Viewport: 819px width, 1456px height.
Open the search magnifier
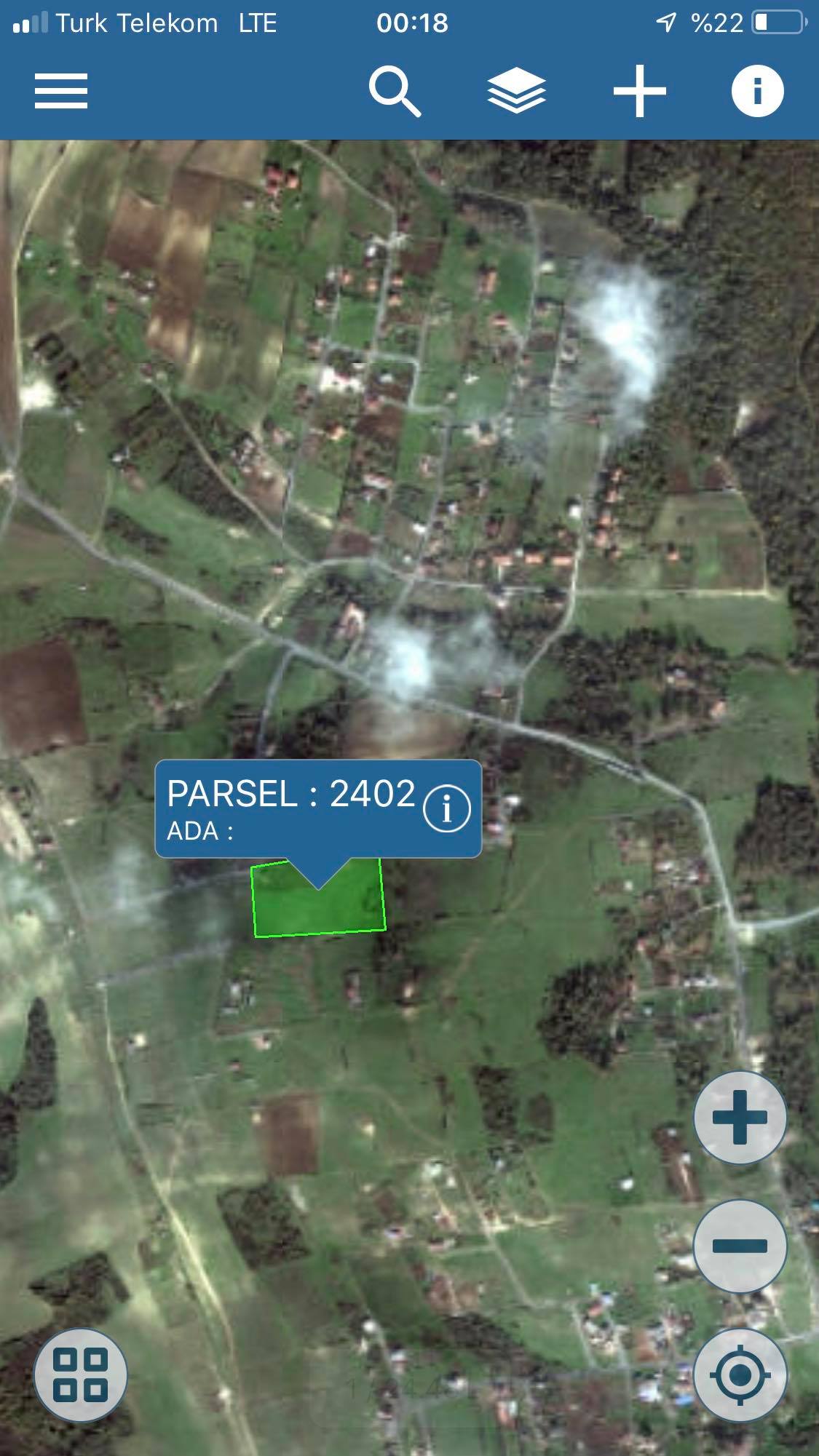pos(395,92)
